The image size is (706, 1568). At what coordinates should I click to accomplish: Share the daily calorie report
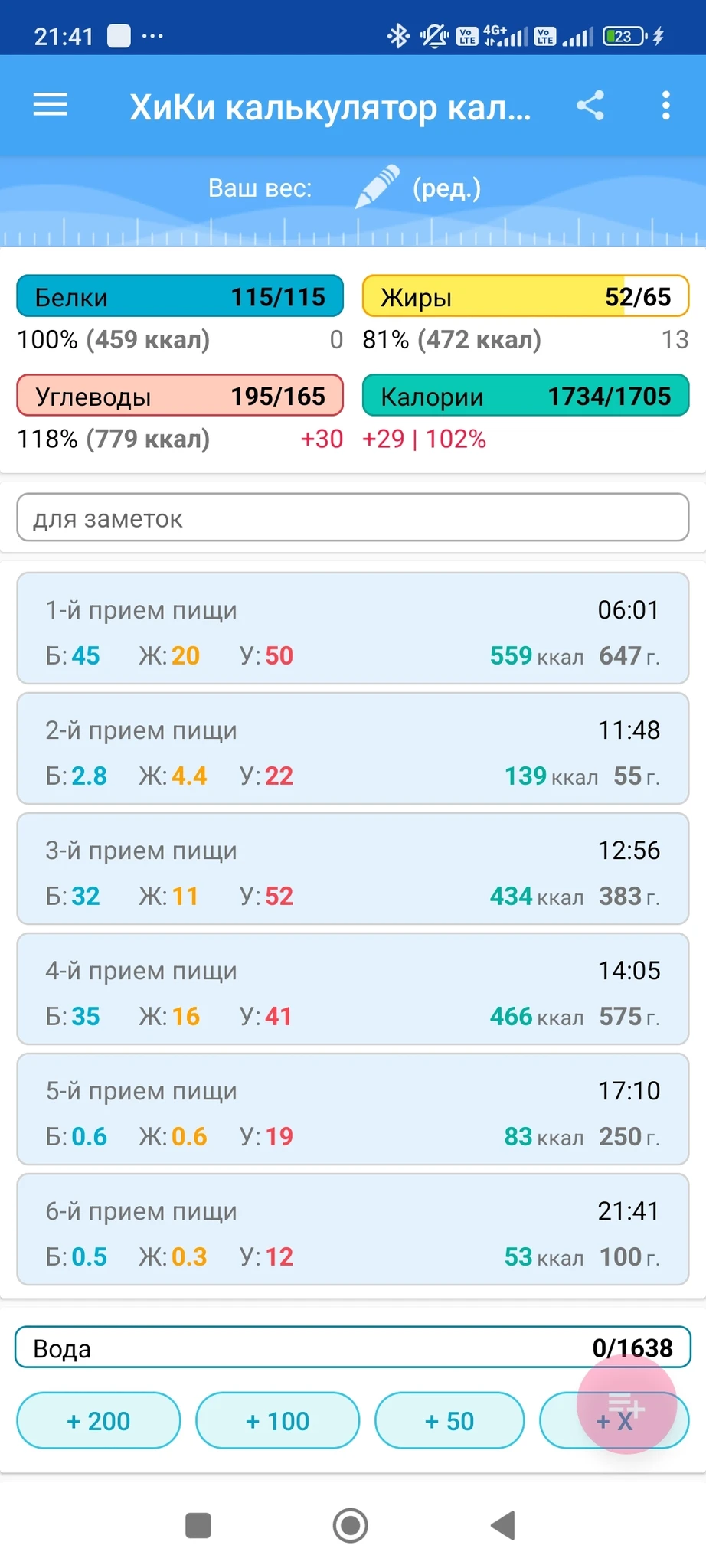point(590,106)
